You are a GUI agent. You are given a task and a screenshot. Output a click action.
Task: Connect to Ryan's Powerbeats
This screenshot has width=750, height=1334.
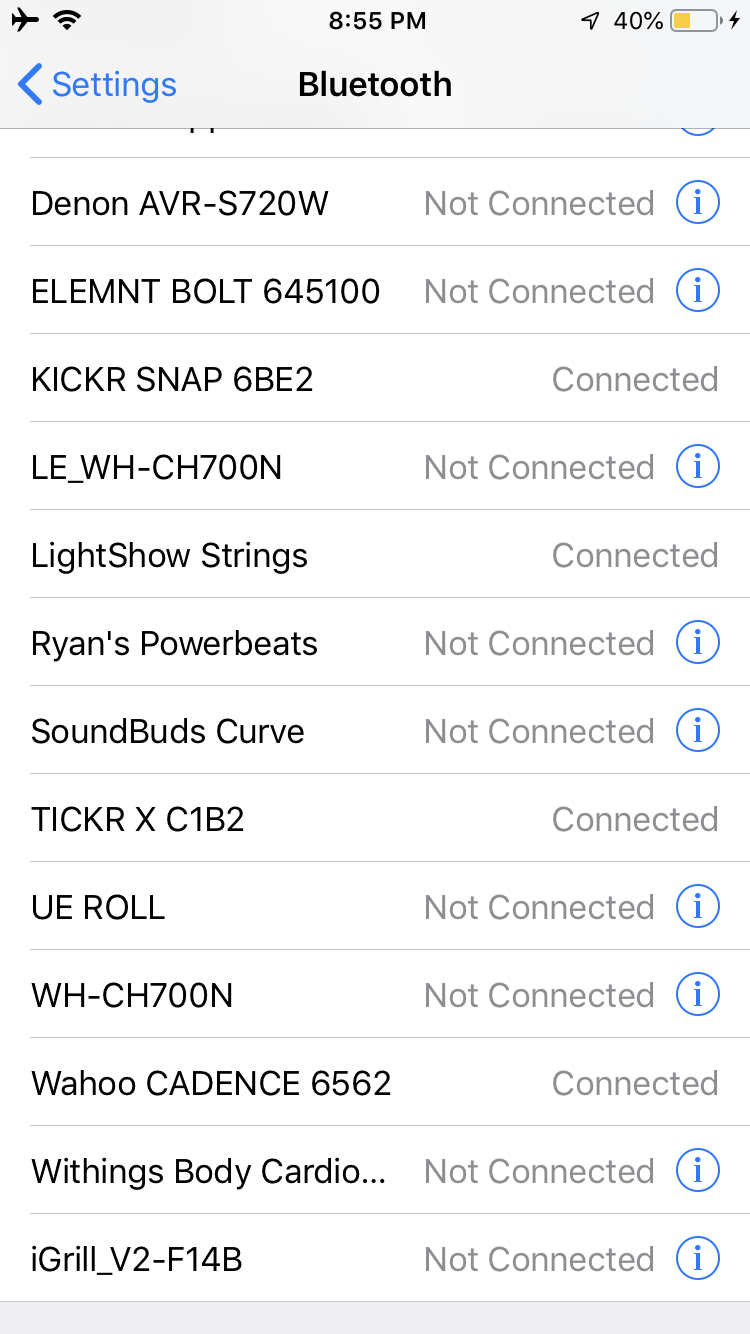(175, 643)
